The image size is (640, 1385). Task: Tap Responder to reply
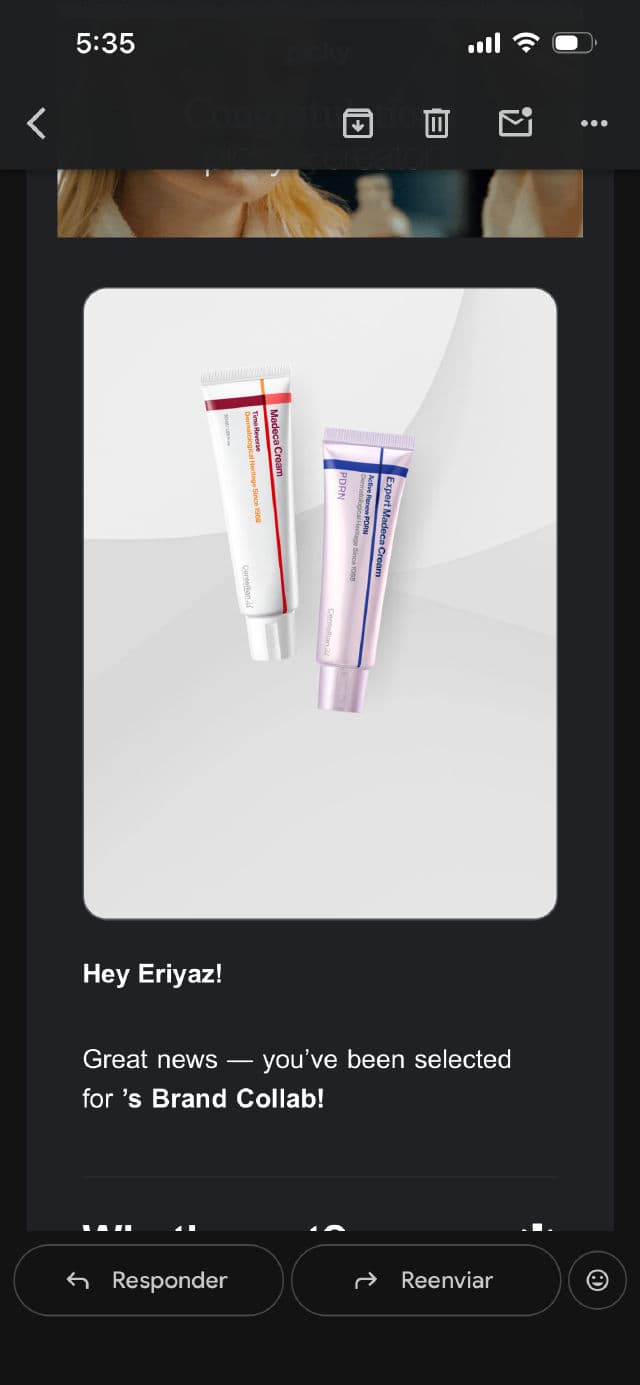148,1280
